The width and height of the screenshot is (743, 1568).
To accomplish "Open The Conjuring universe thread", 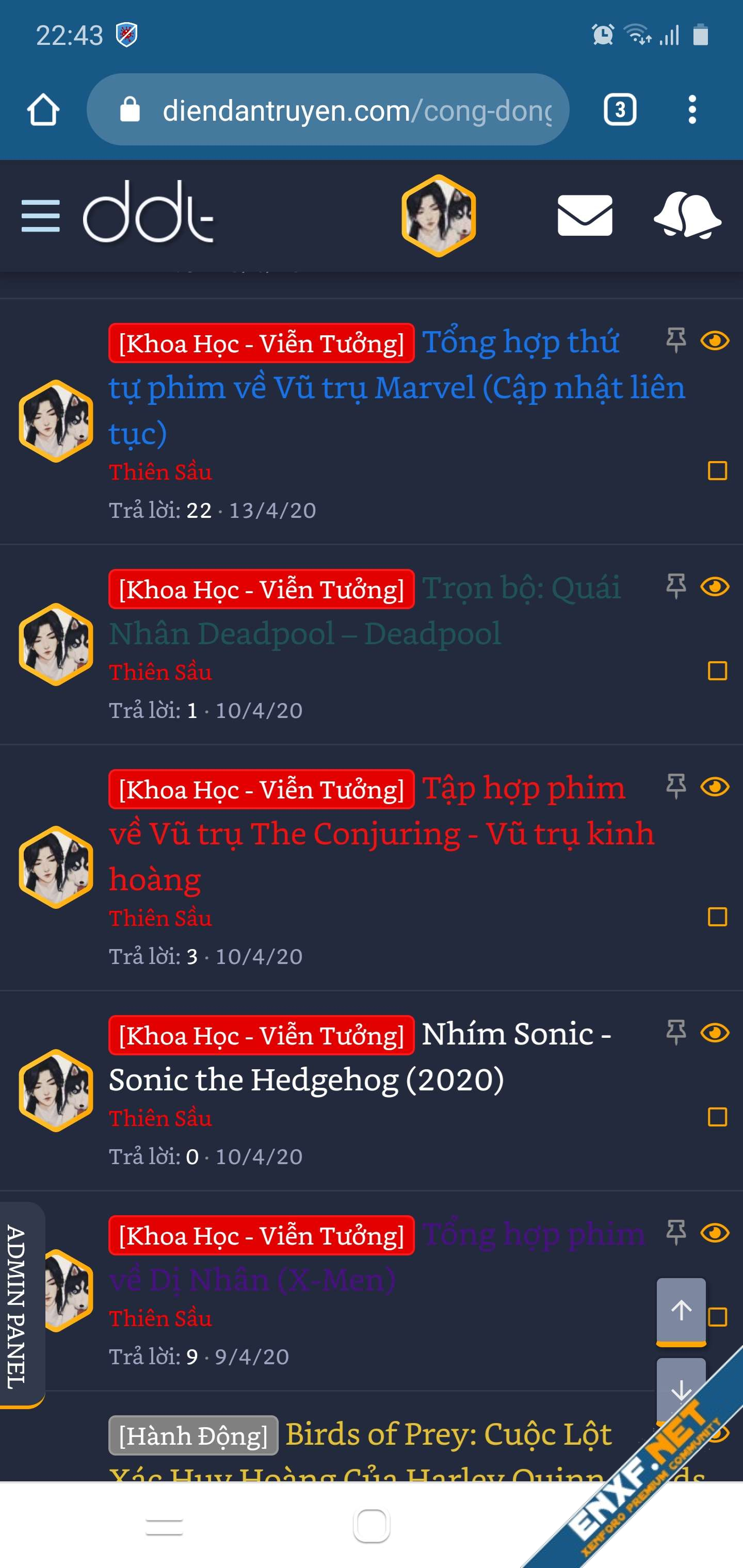I will tap(382, 834).
